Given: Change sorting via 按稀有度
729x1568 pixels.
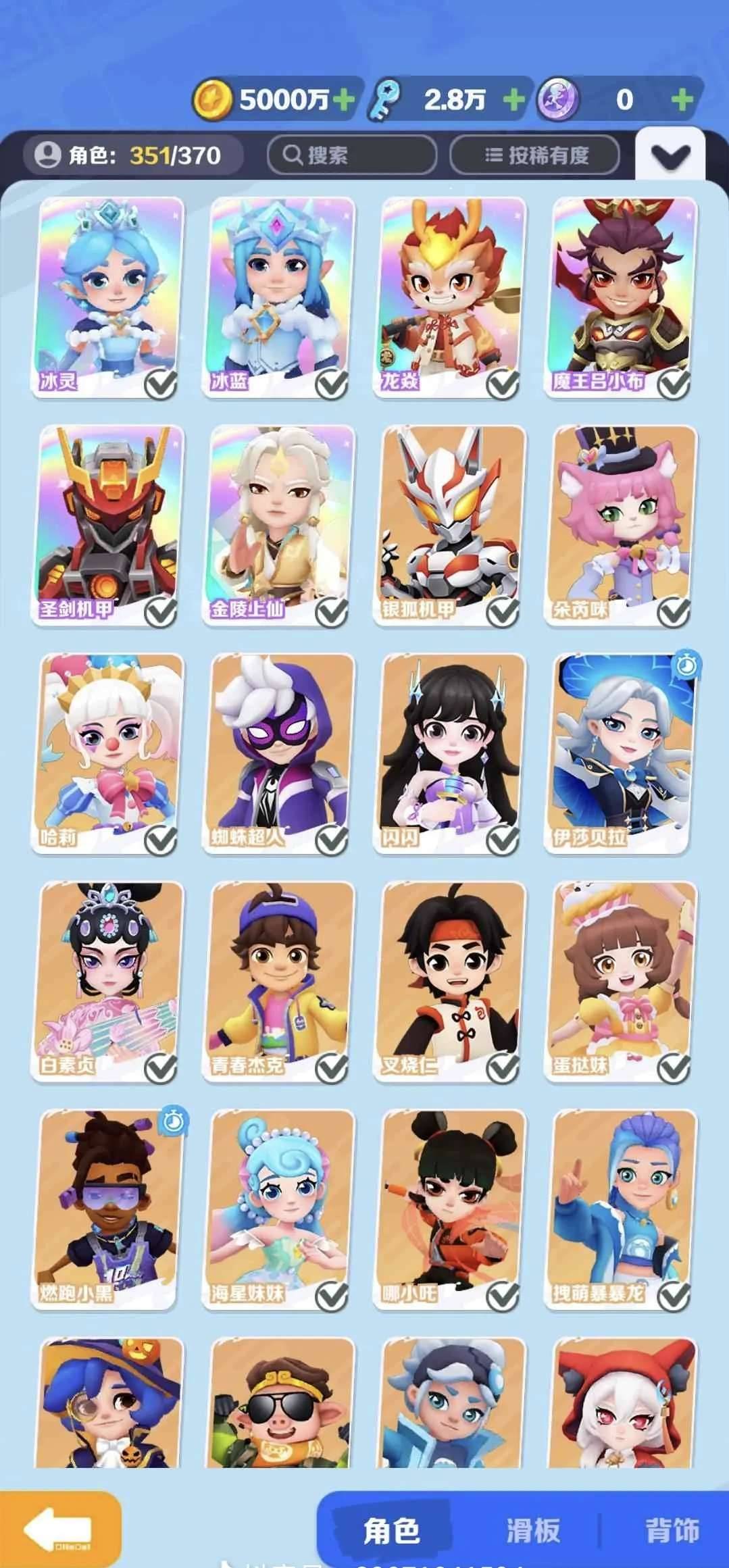Looking at the screenshot, I should point(534,155).
